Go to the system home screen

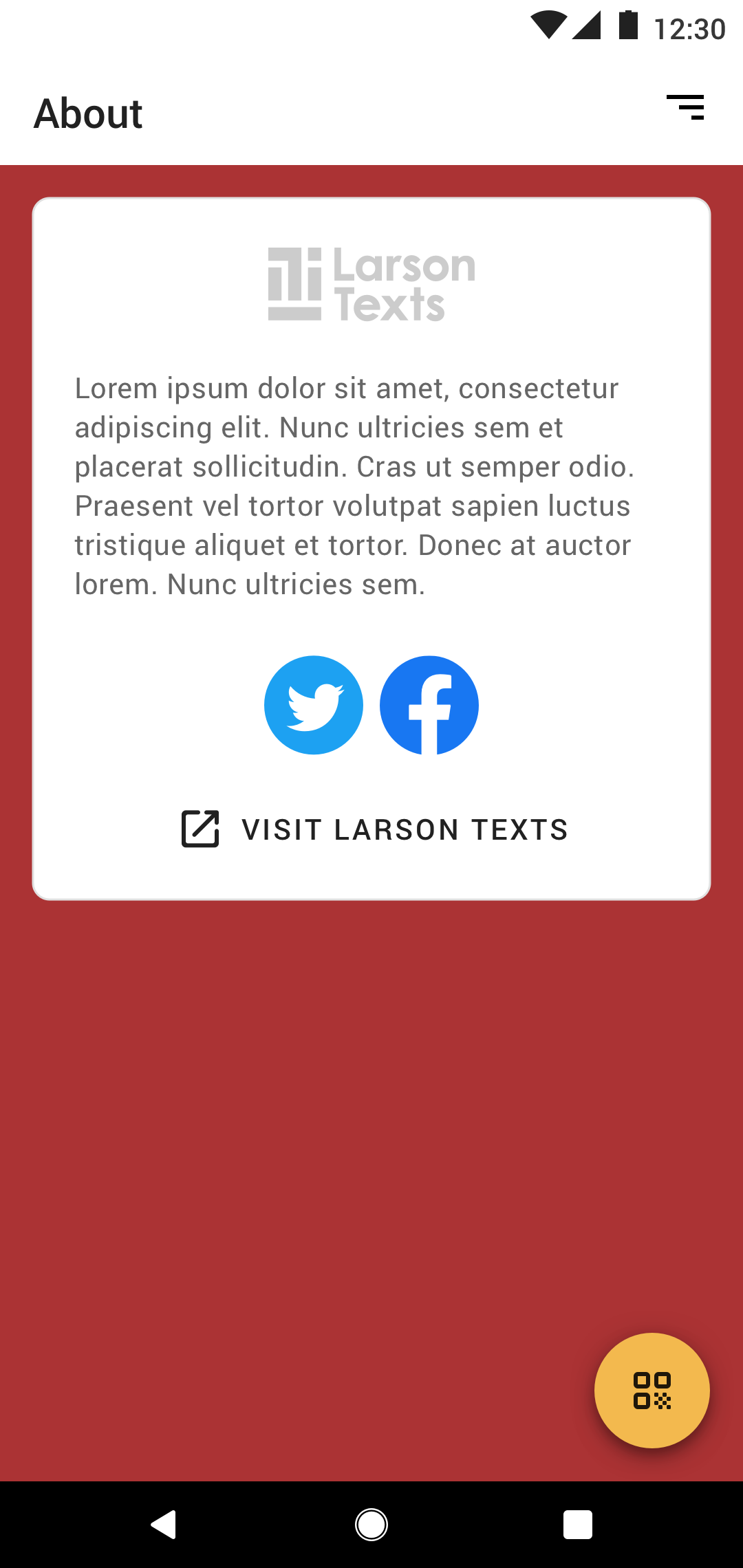tap(371, 1525)
